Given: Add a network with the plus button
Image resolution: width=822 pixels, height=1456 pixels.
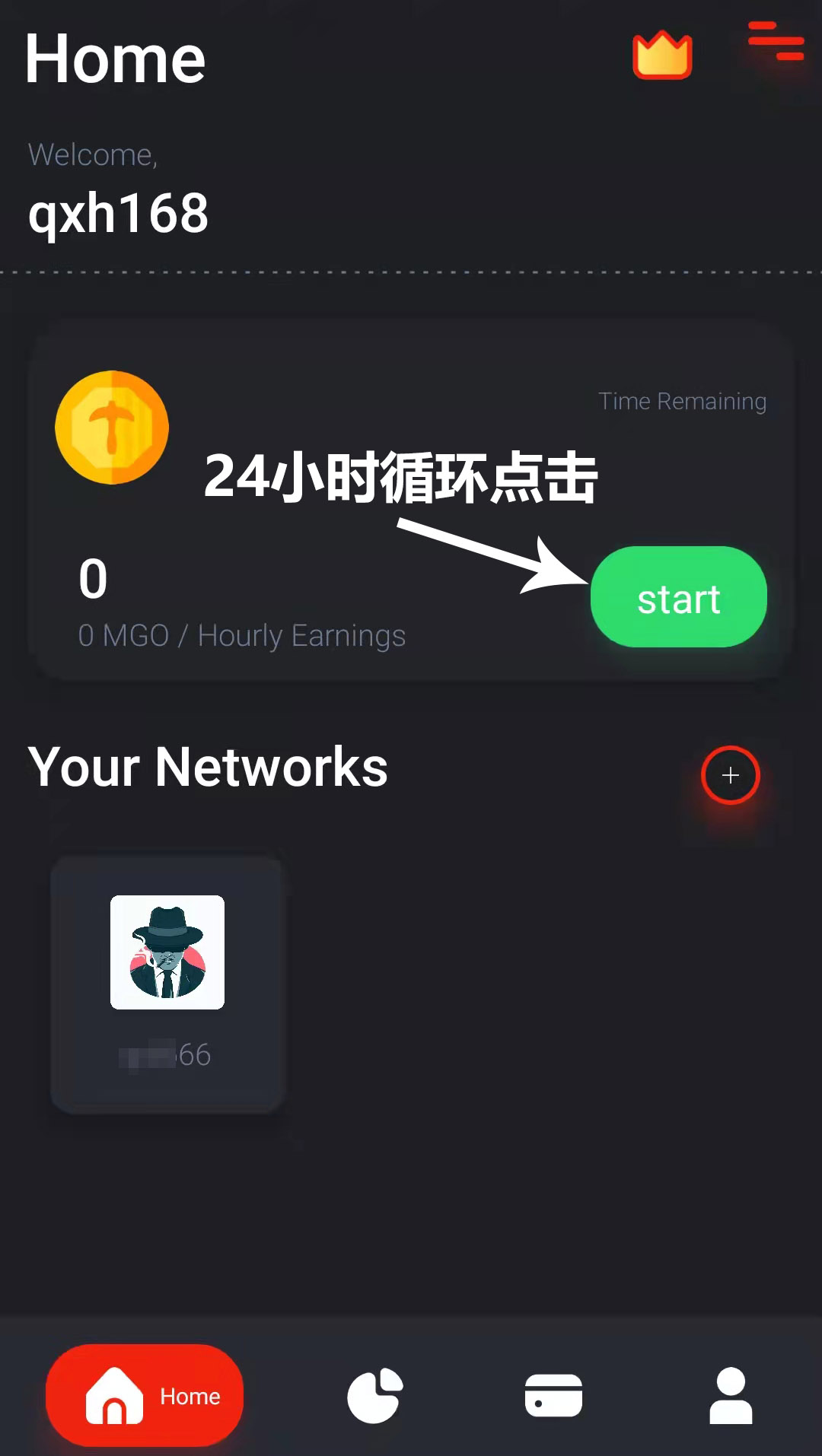Looking at the screenshot, I should (730, 775).
